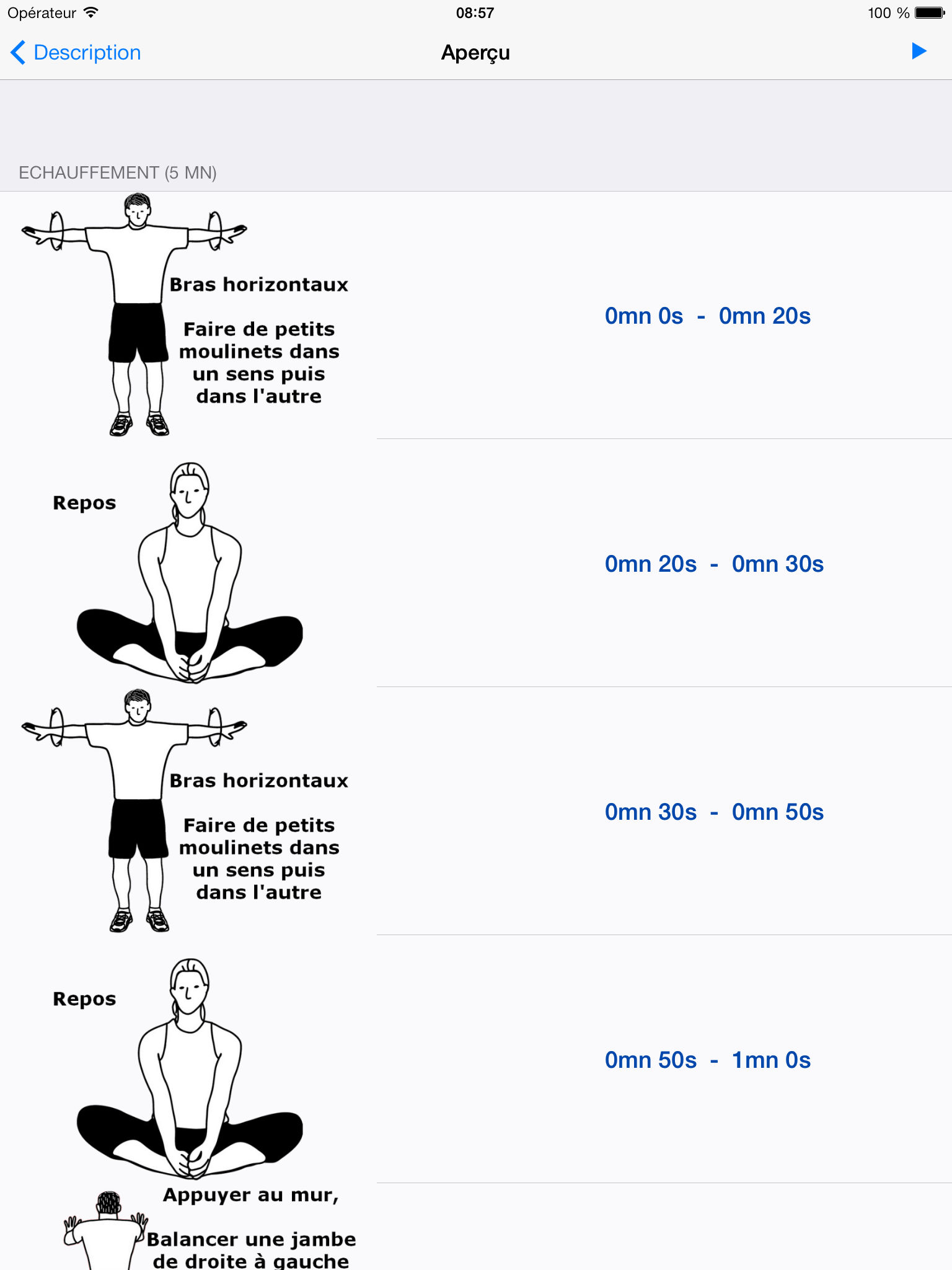Start the workout with play icon

click(919, 51)
